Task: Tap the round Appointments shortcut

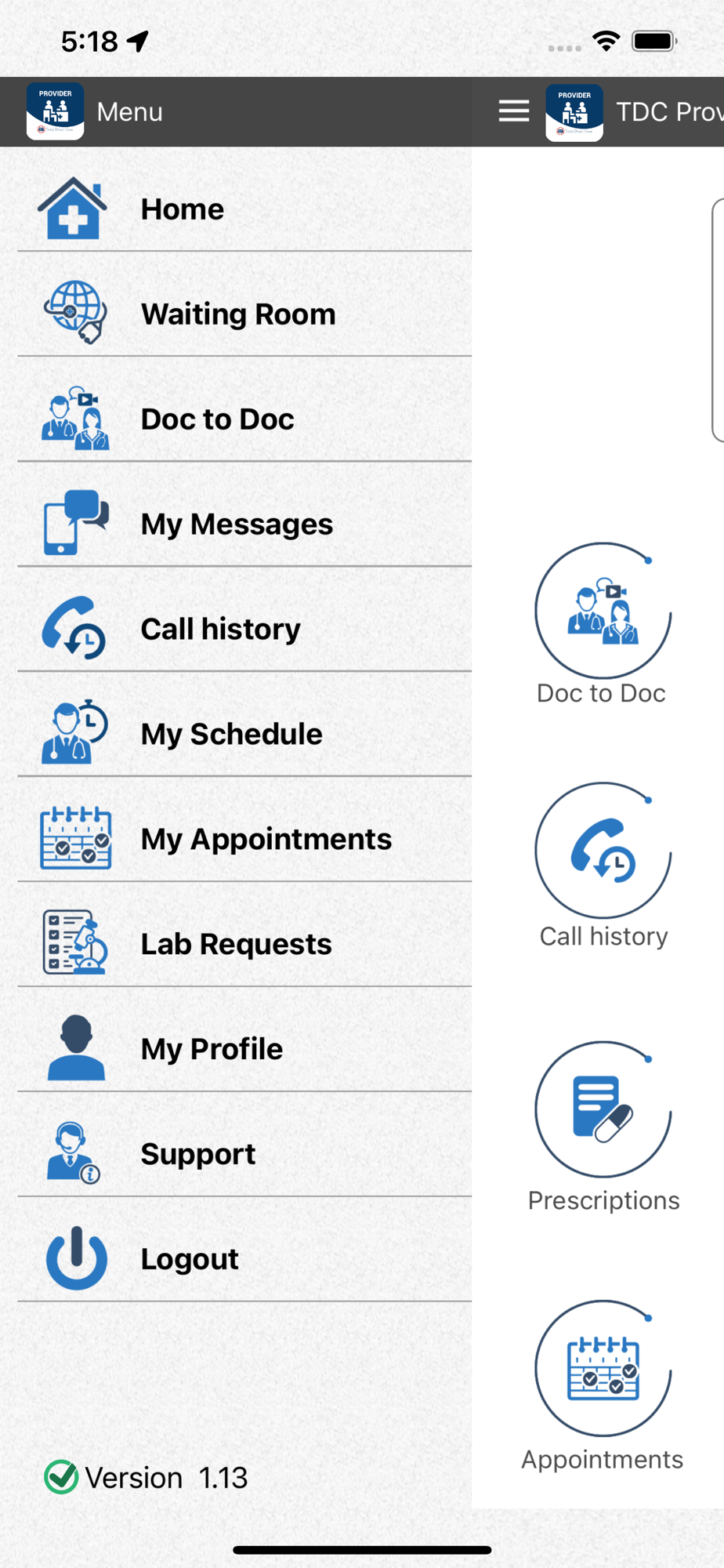Action: pos(603,1369)
